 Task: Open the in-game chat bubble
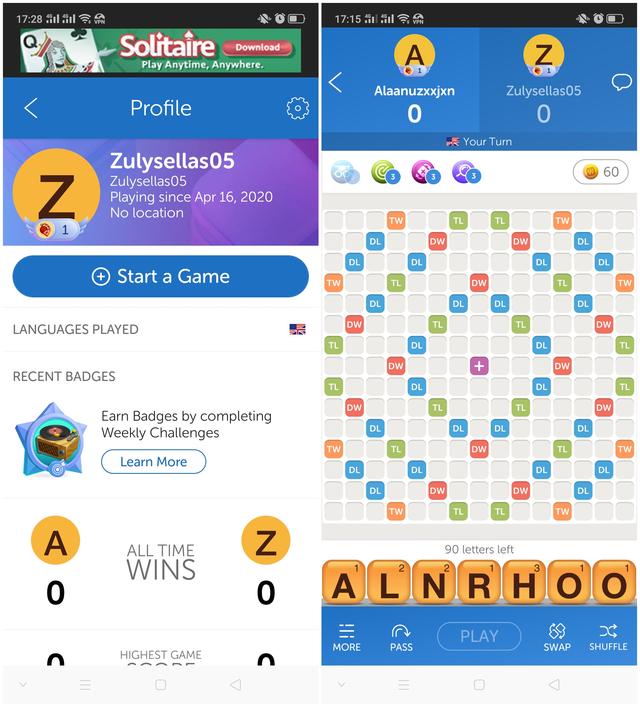(x=622, y=82)
